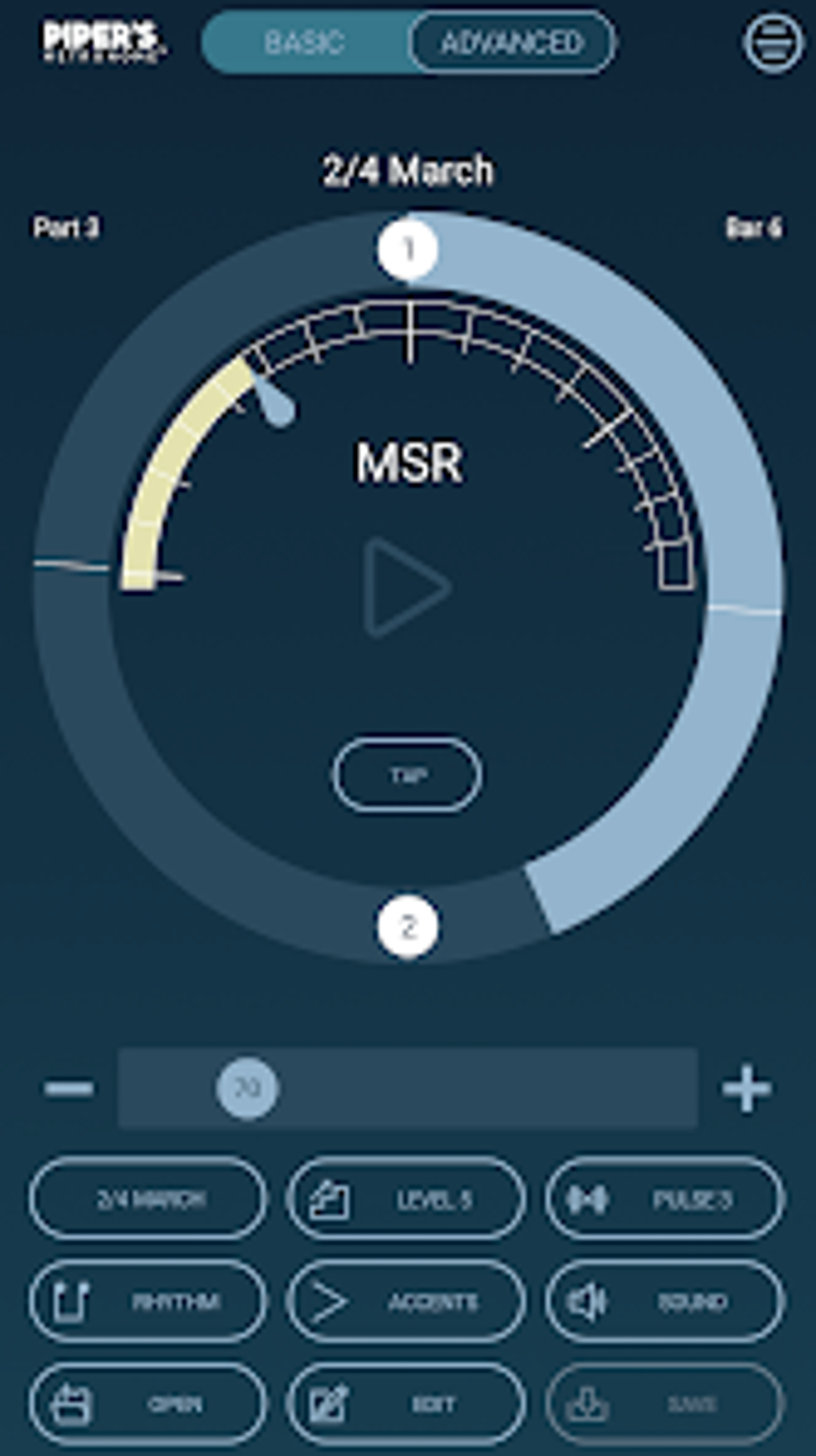Select beat 1 marker on the ring
816x1456 pixels.
pos(408,250)
